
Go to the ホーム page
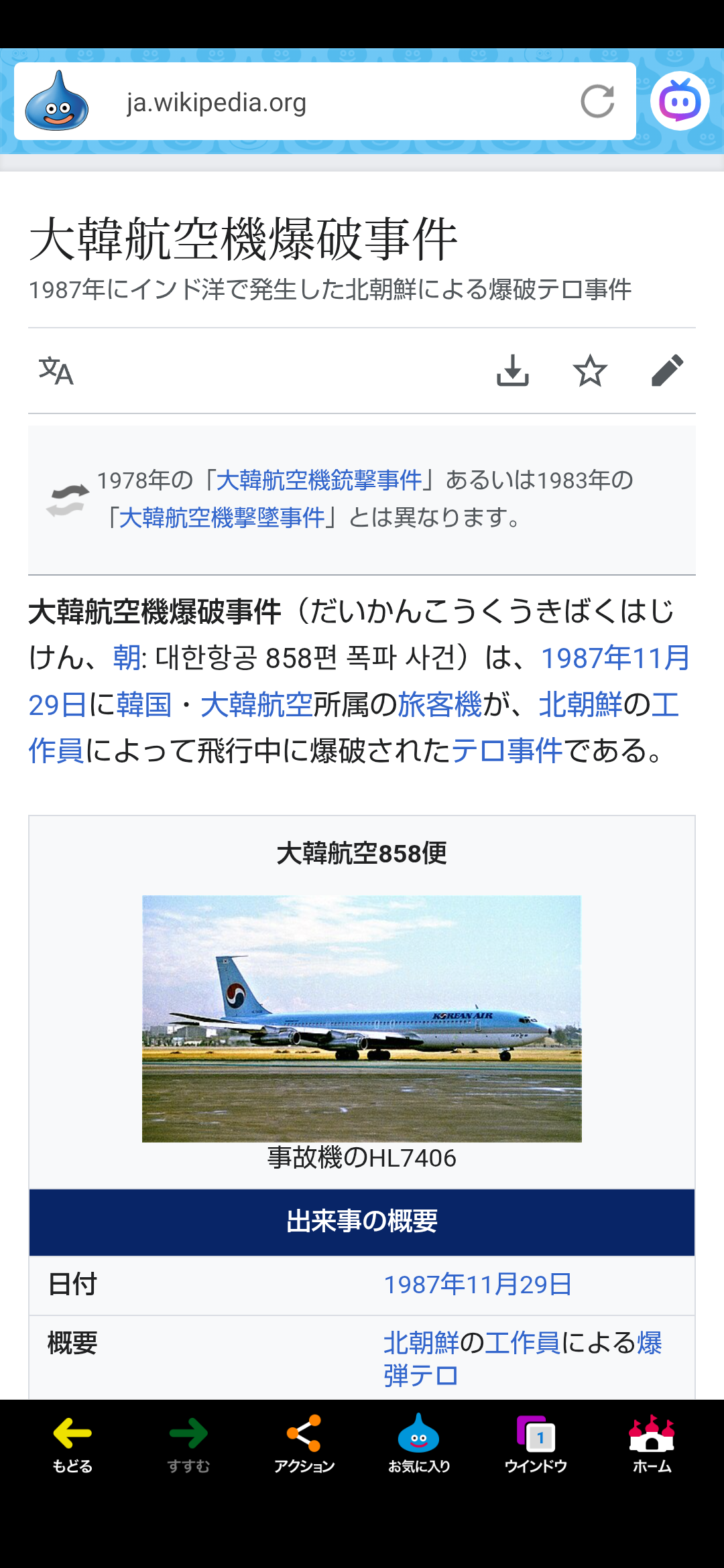point(652,1444)
